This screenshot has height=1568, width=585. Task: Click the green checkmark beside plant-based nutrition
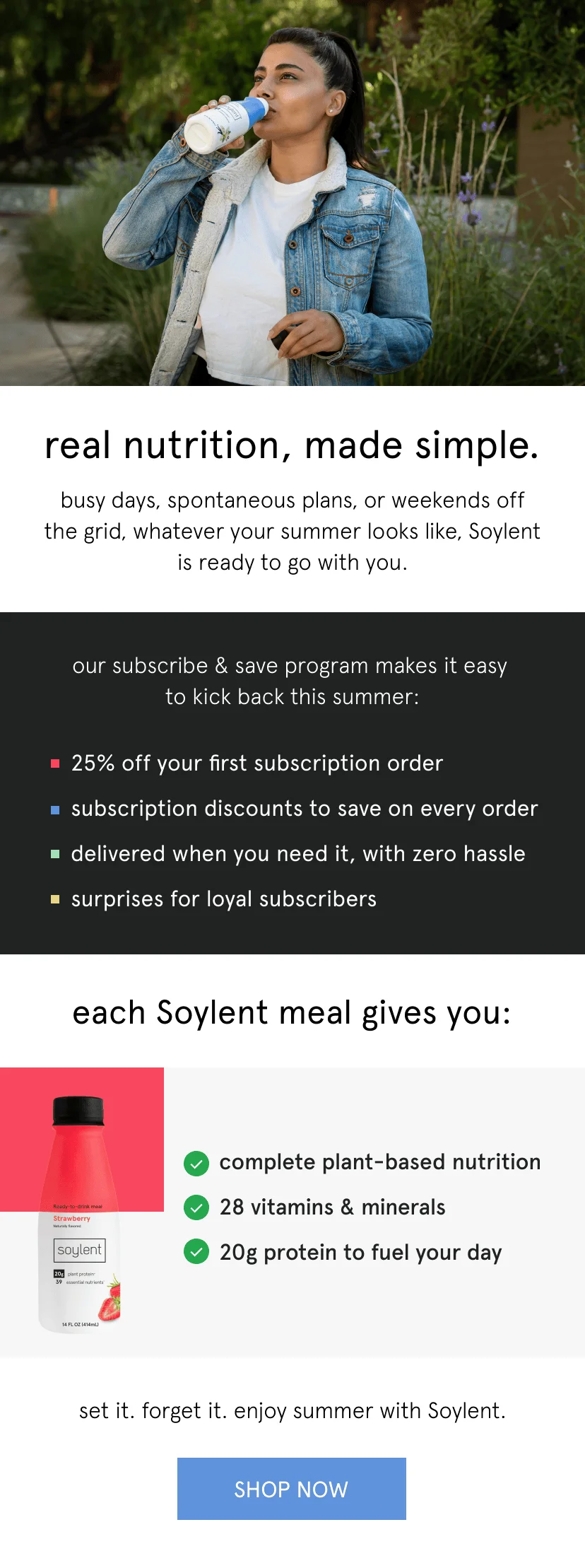196,1164
